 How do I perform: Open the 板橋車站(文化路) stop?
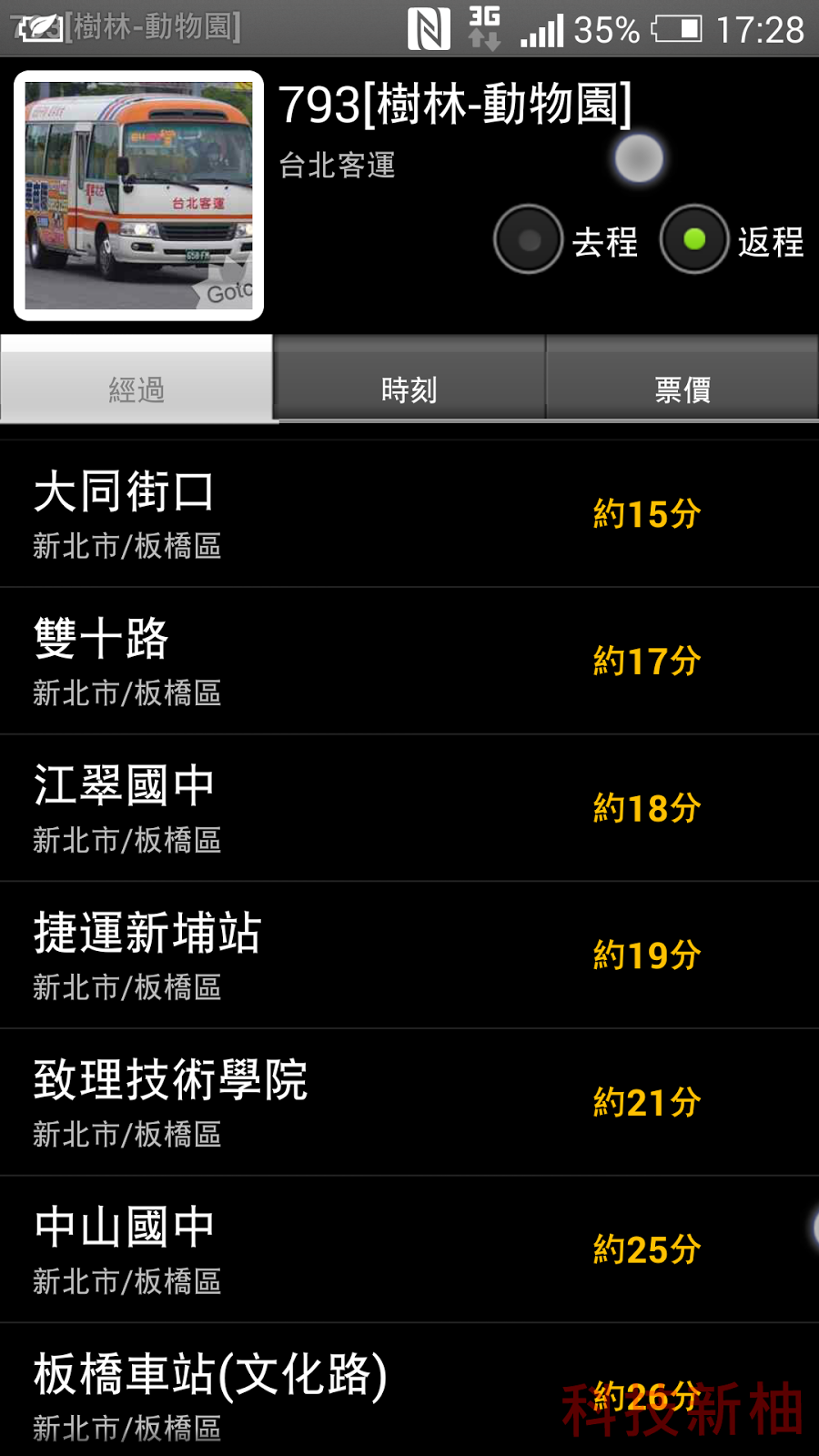pos(409,1390)
